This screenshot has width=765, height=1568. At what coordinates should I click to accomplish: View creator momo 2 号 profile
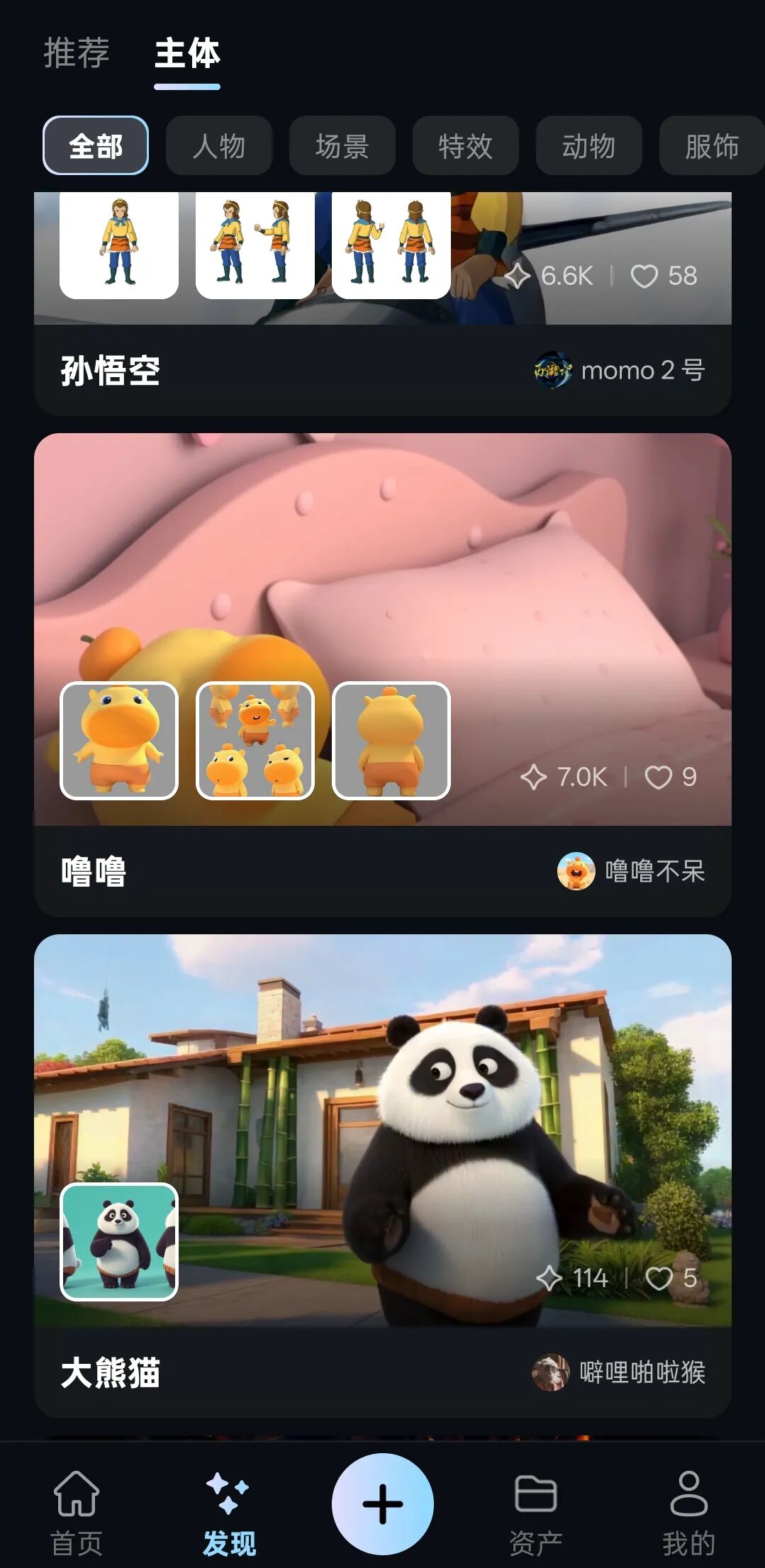[x=620, y=371]
